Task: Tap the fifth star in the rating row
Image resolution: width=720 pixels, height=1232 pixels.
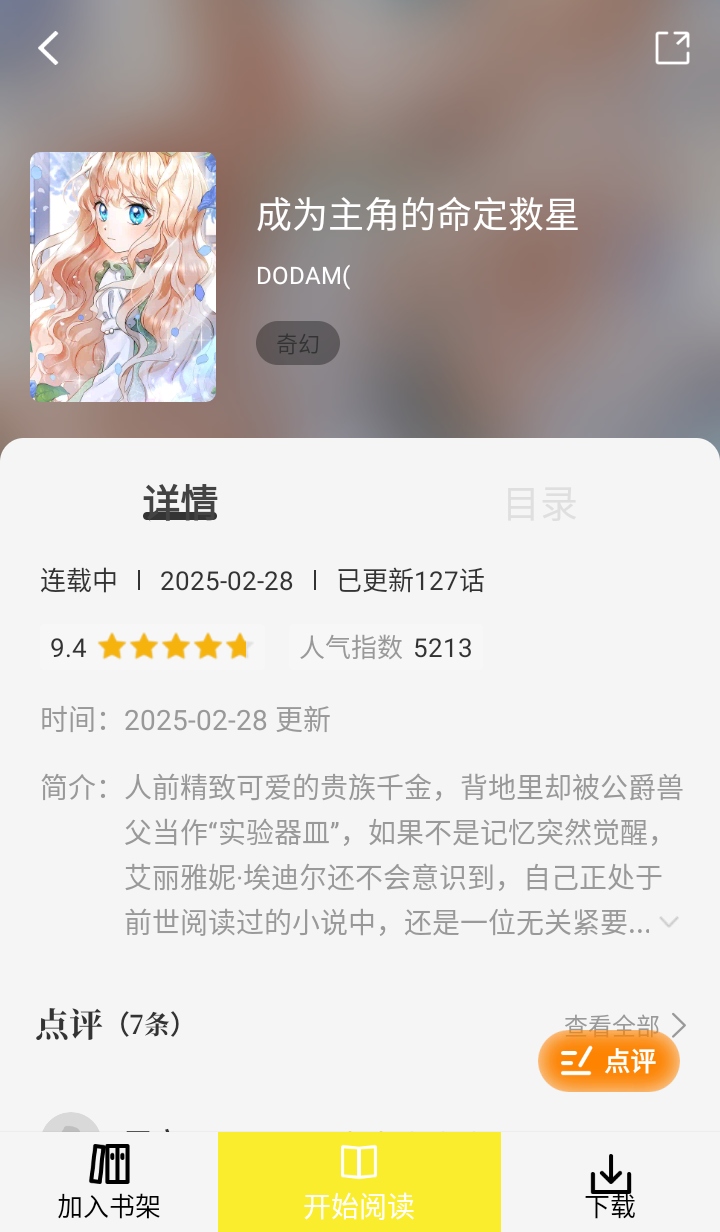Action: click(238, 647)
